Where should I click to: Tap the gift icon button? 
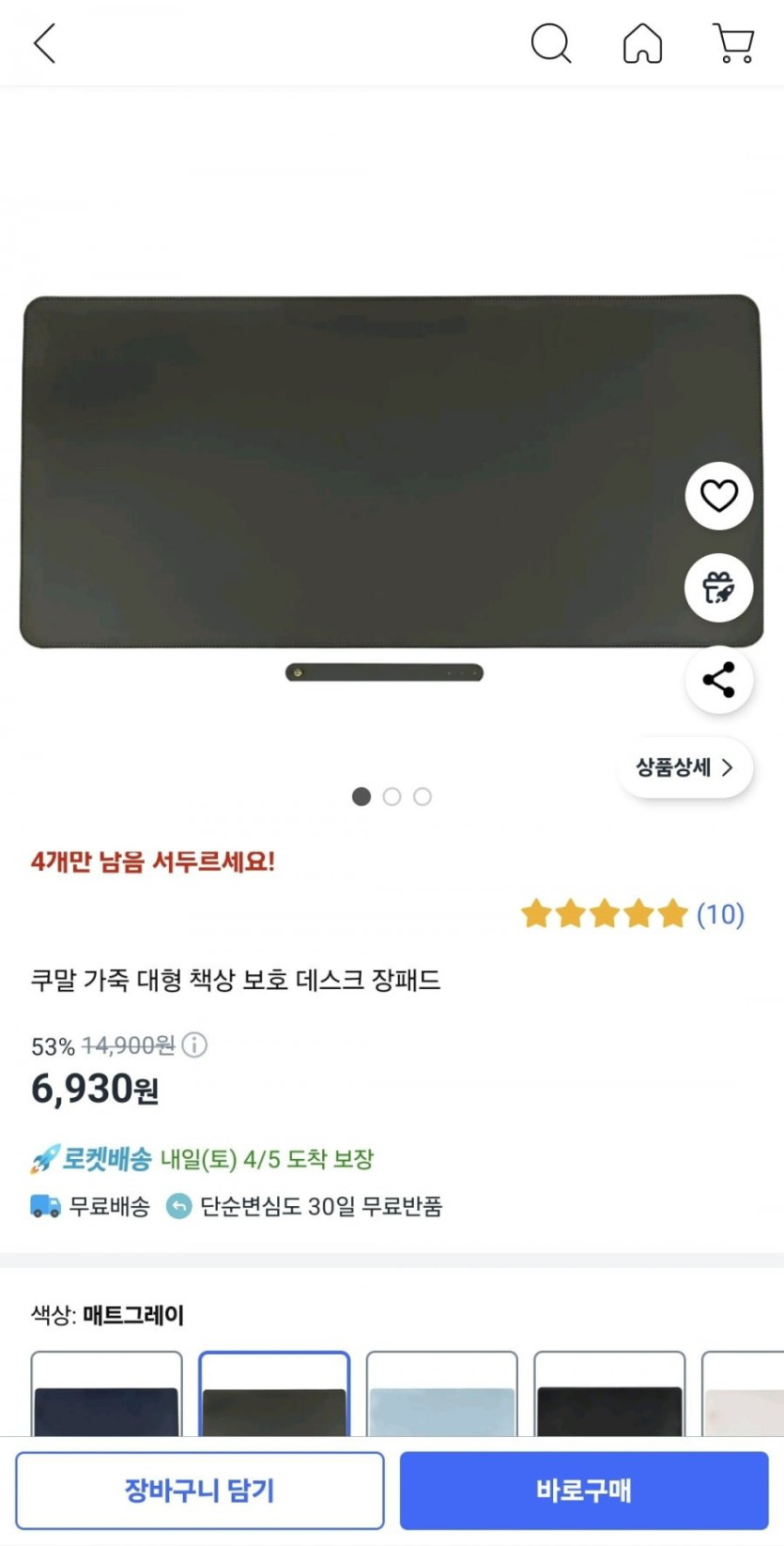[x=719, y=588]
